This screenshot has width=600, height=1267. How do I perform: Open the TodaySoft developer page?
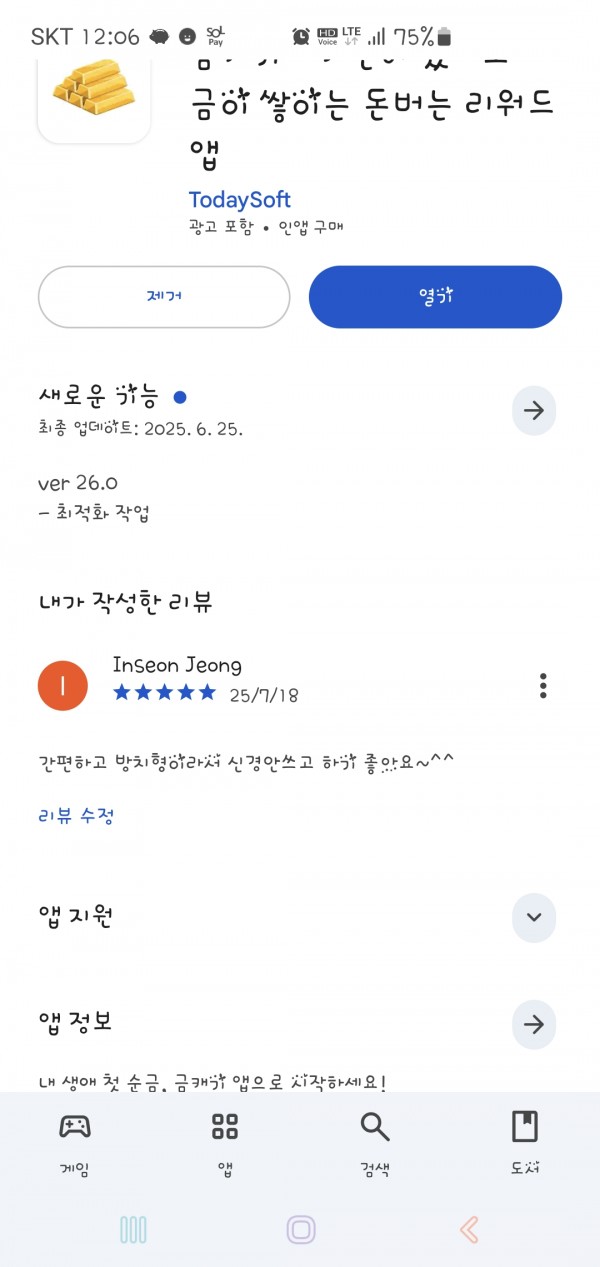pos(240,199)
